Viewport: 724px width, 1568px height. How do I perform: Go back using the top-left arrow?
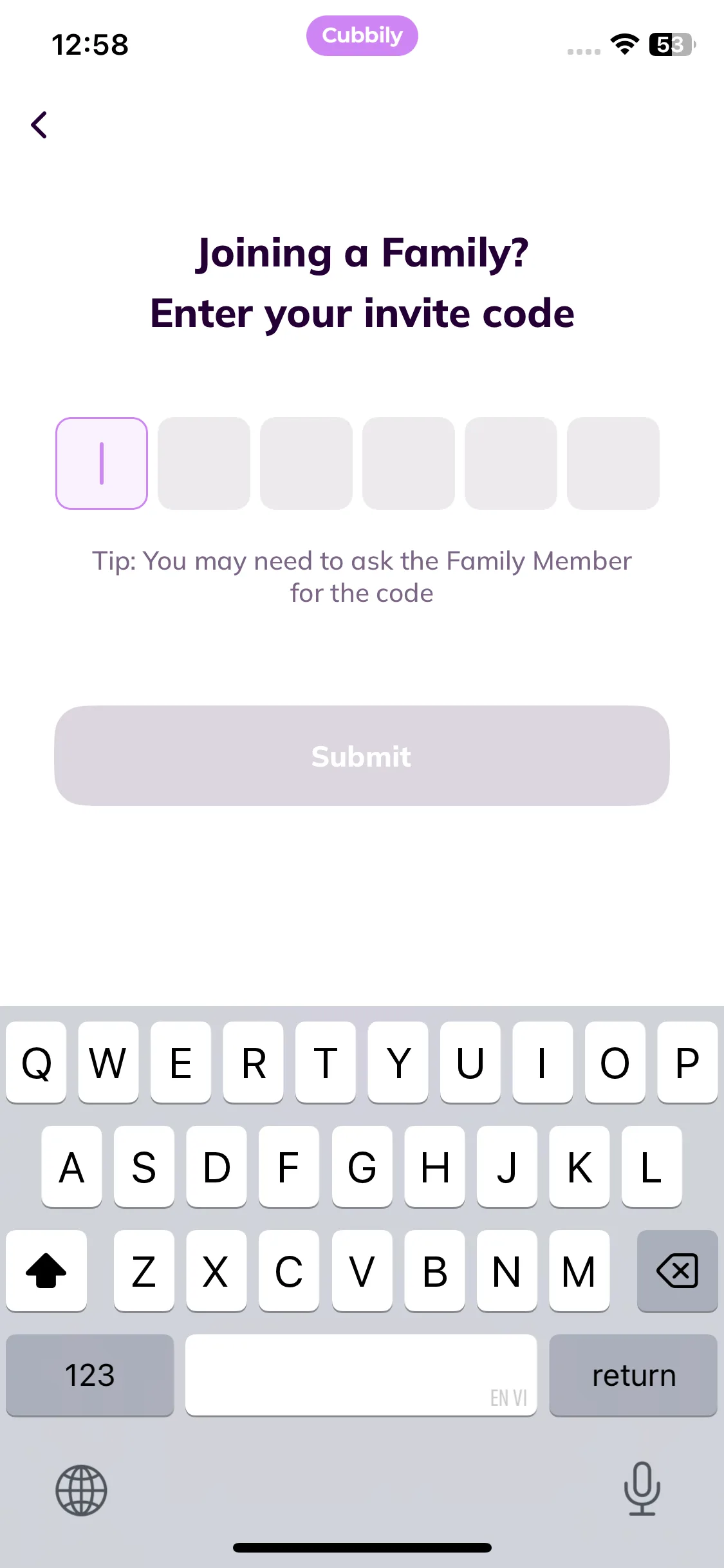click(x=39, y=125)
